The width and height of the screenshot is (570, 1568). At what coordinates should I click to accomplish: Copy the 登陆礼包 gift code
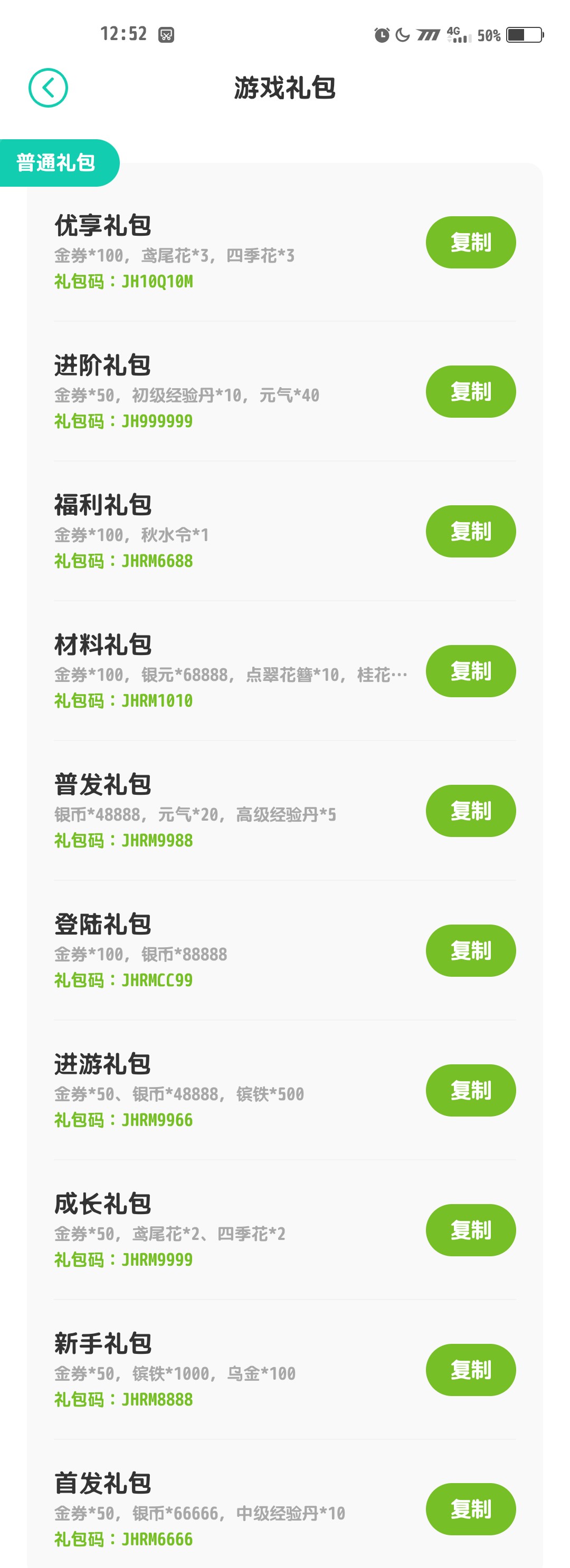coord(470,950)
